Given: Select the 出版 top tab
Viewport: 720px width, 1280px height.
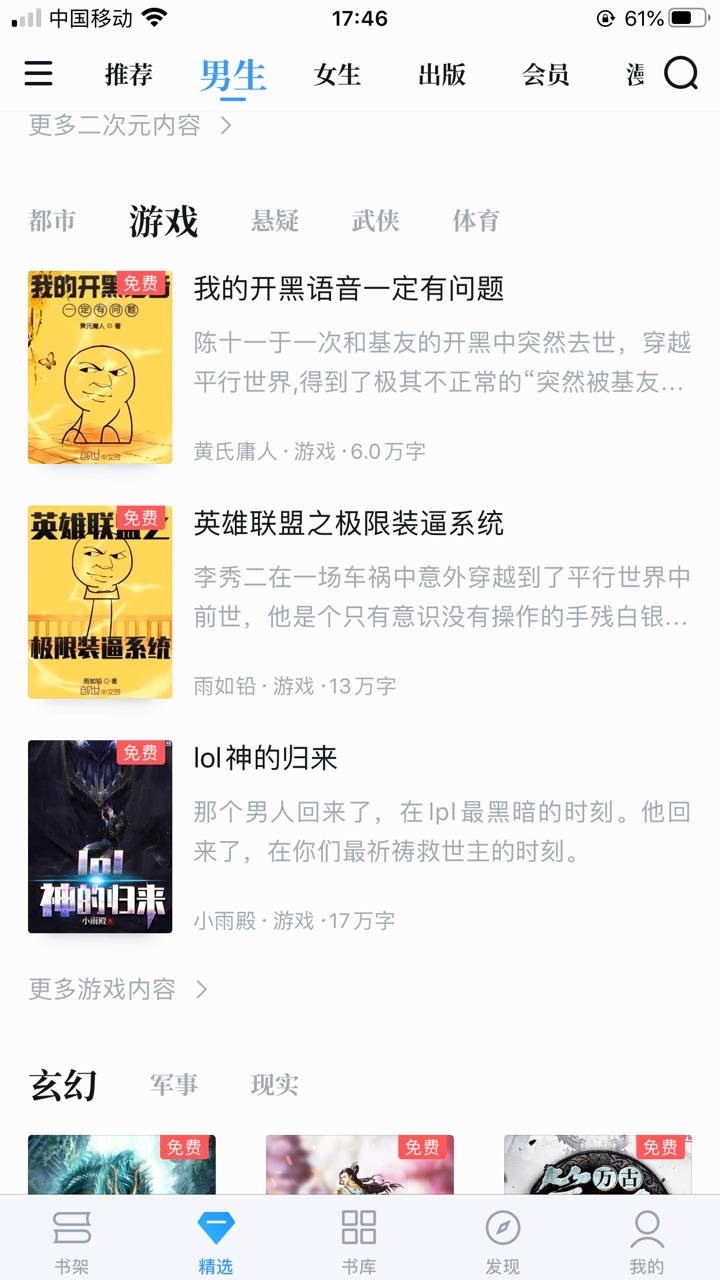Looking at the screenshot, I should point(442,75).
